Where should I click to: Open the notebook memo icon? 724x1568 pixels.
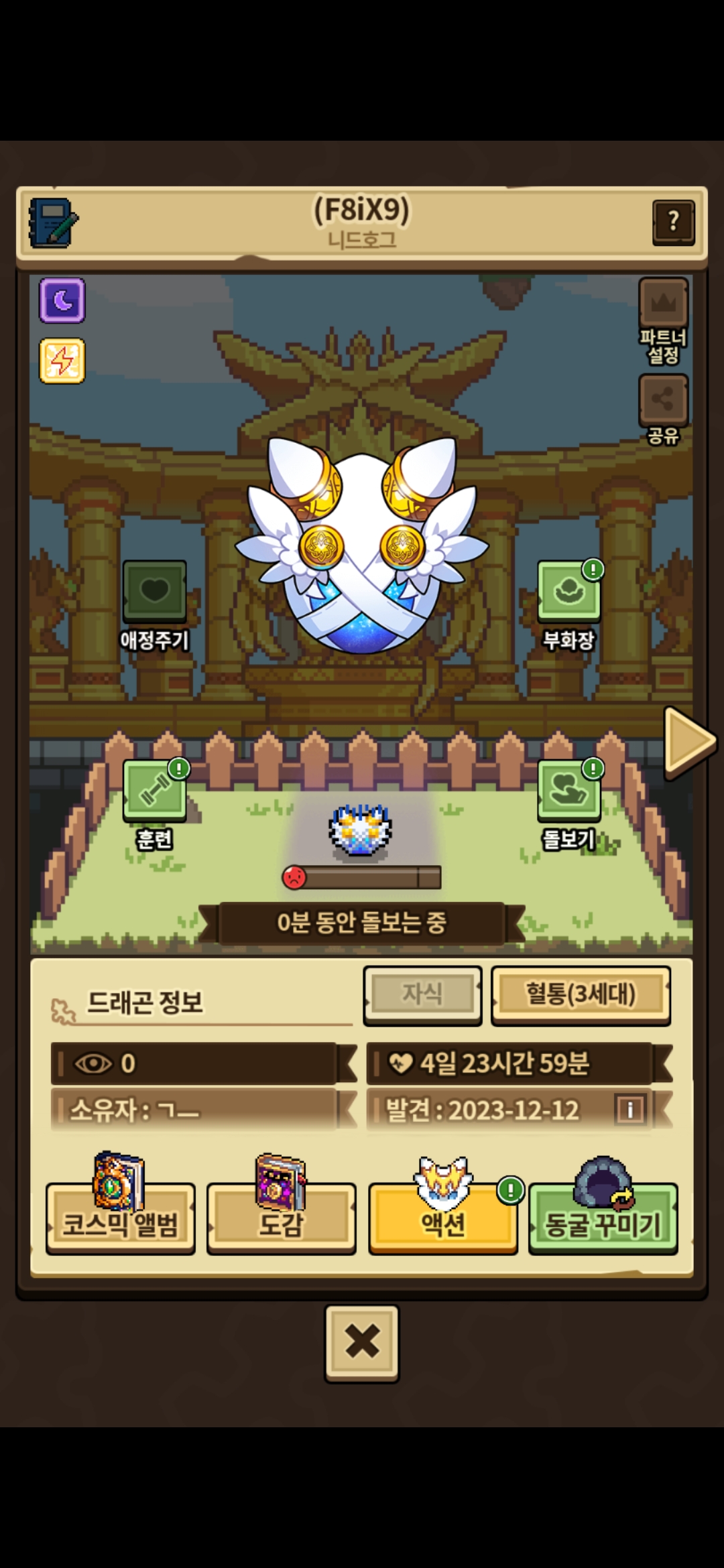53,222
